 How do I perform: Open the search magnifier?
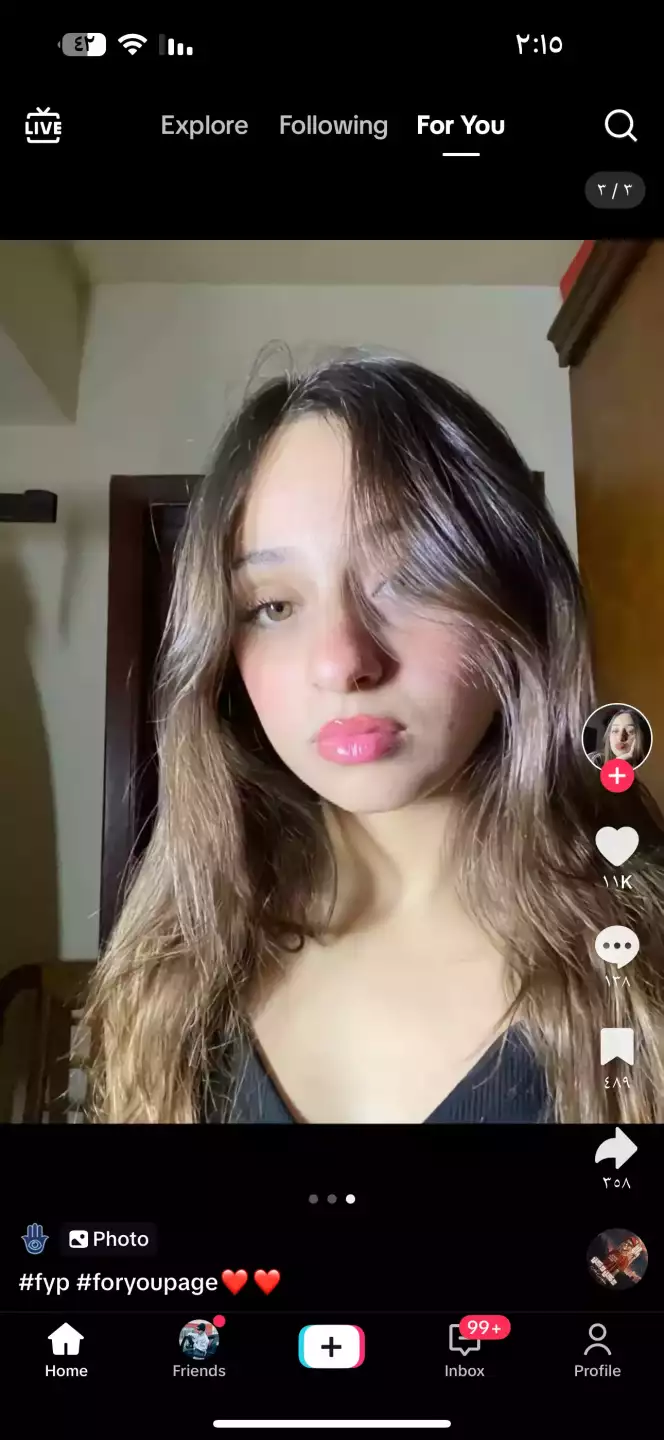coord(620,126)
